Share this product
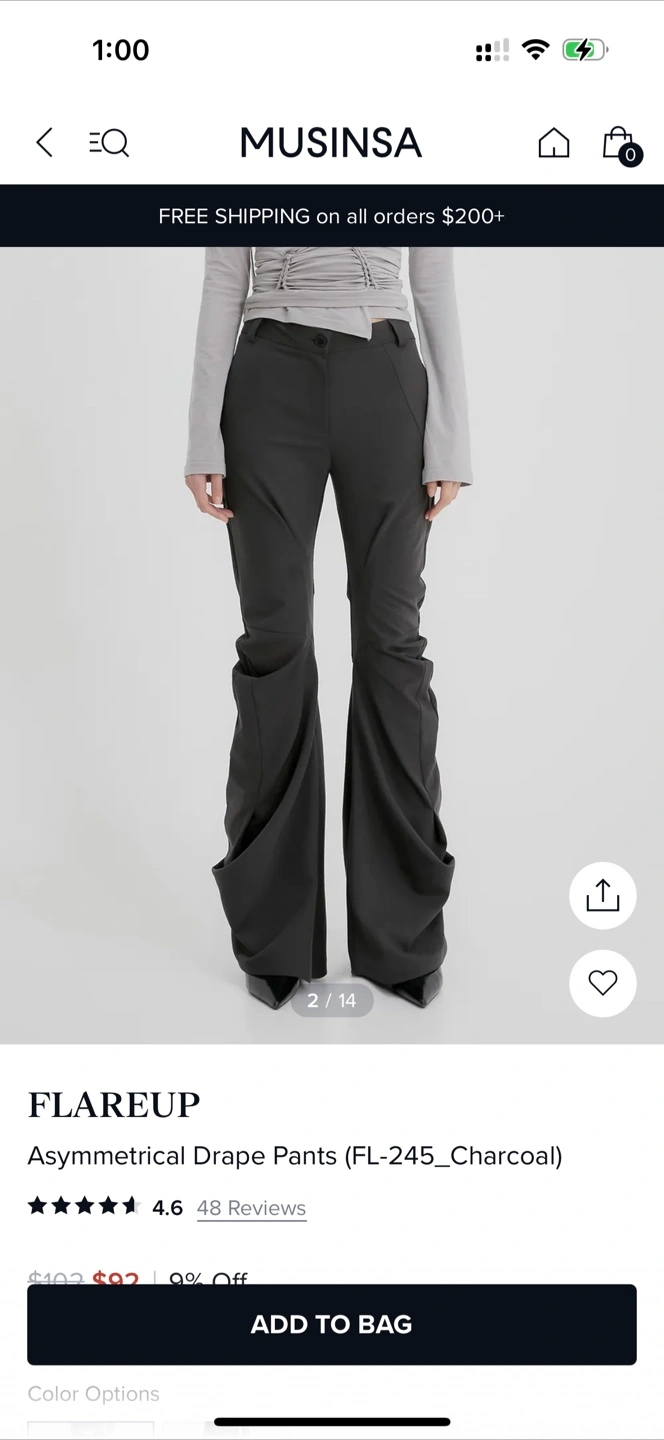Image resolution: width=664 pixels, height=1440 pixels. 603,895
